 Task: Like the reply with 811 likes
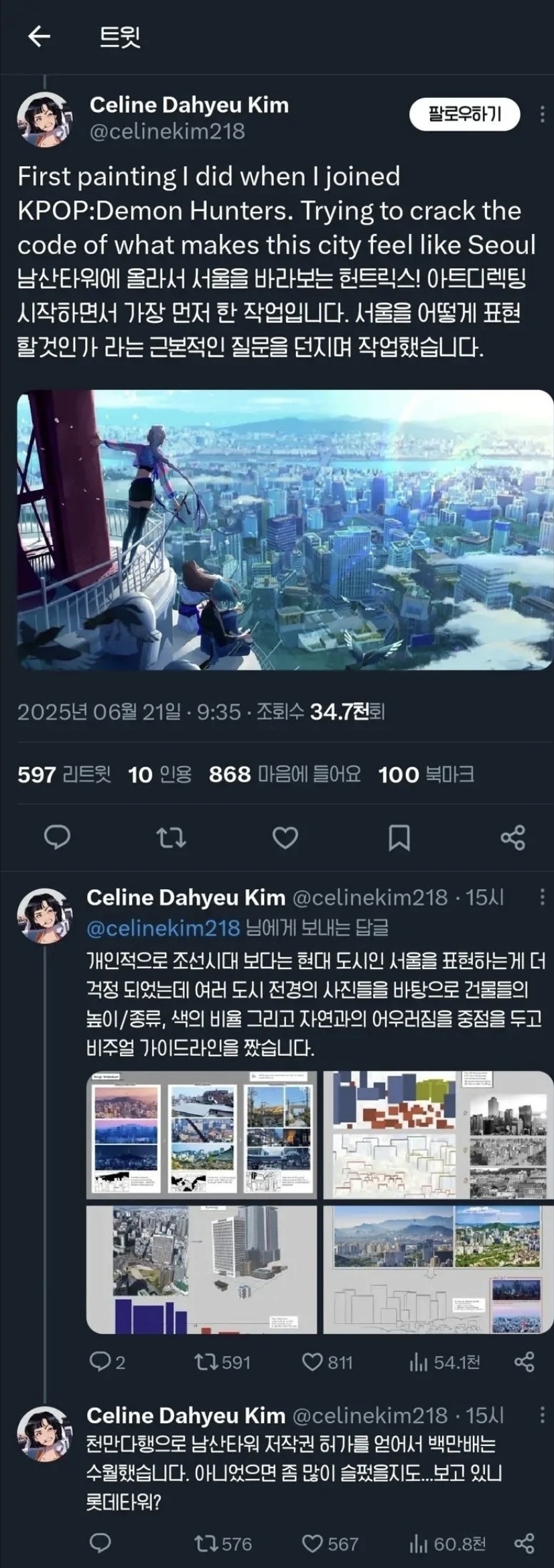[327, 1362]
